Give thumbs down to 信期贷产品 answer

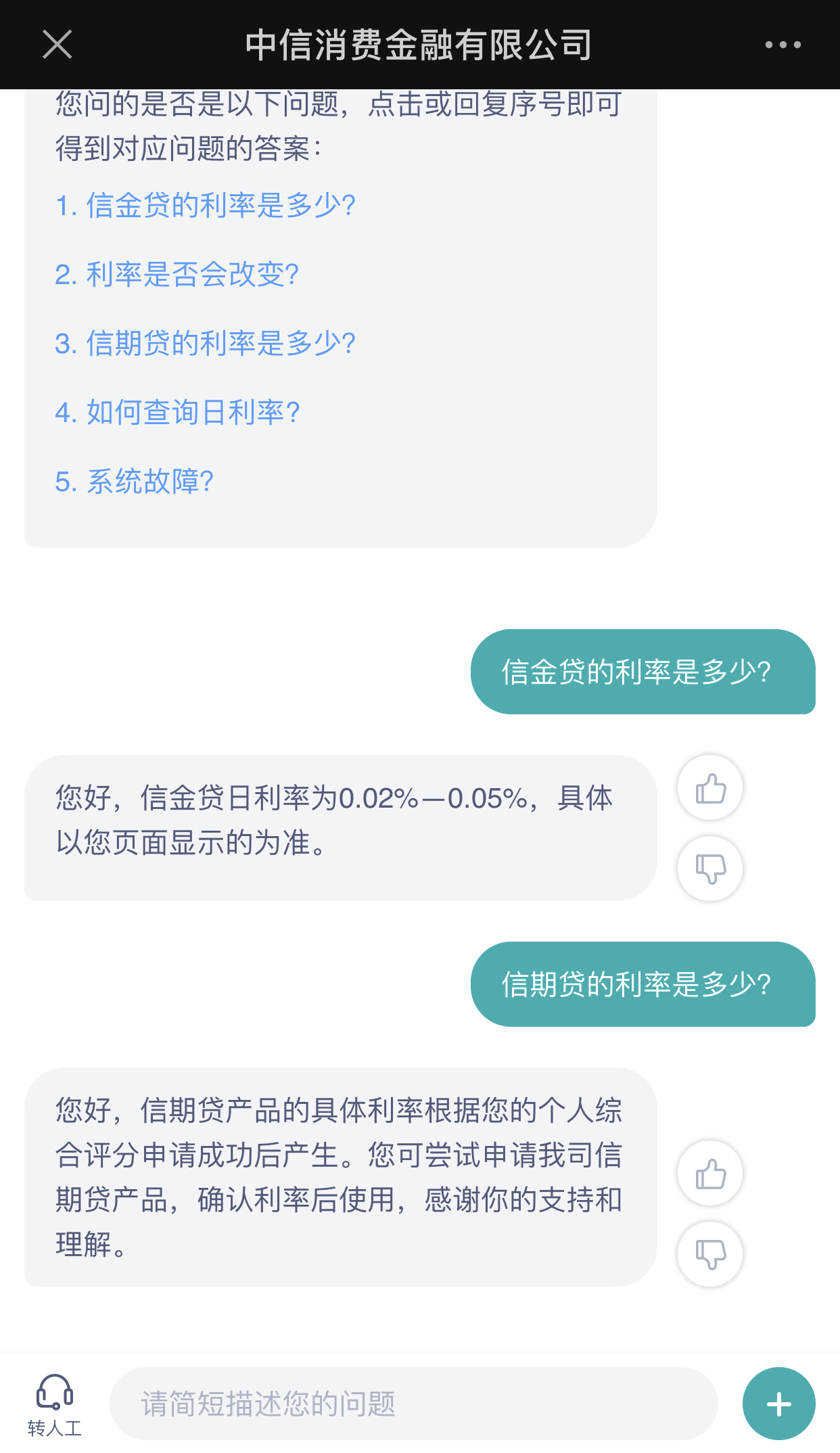click(710, 1254)
